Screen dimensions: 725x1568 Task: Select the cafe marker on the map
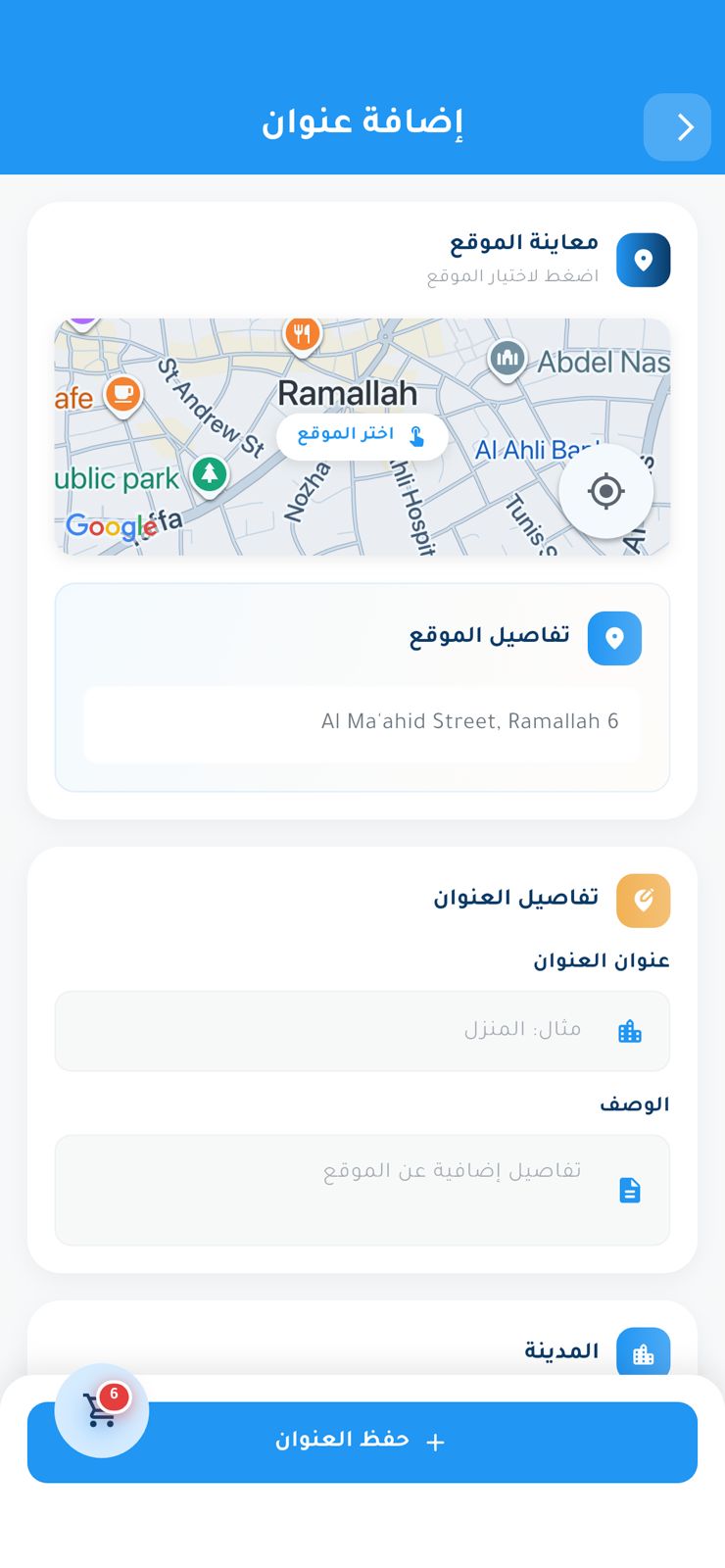pyautogui.click(x=123, y=395)
